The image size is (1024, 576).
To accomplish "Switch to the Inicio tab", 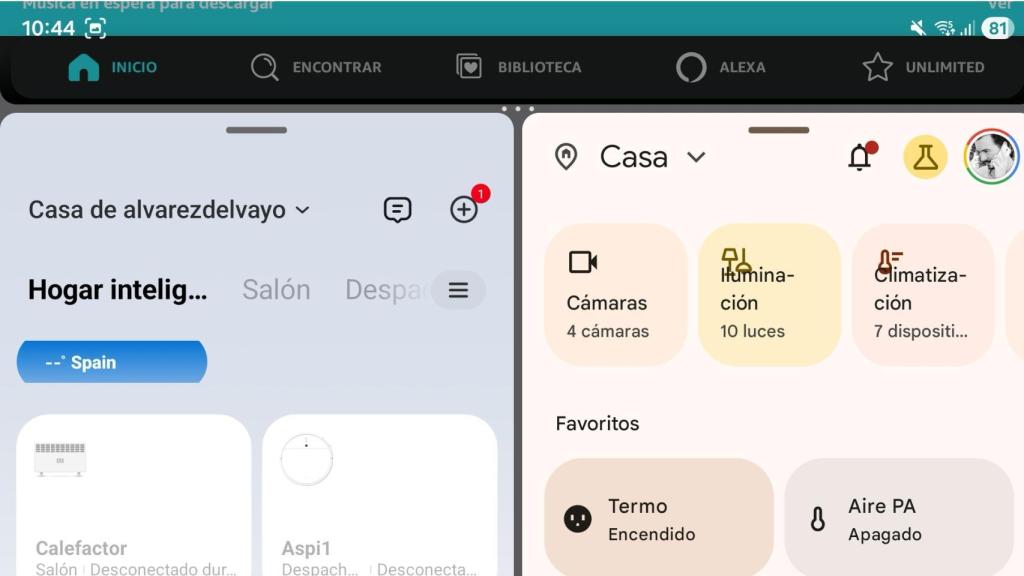I will 112,67.
